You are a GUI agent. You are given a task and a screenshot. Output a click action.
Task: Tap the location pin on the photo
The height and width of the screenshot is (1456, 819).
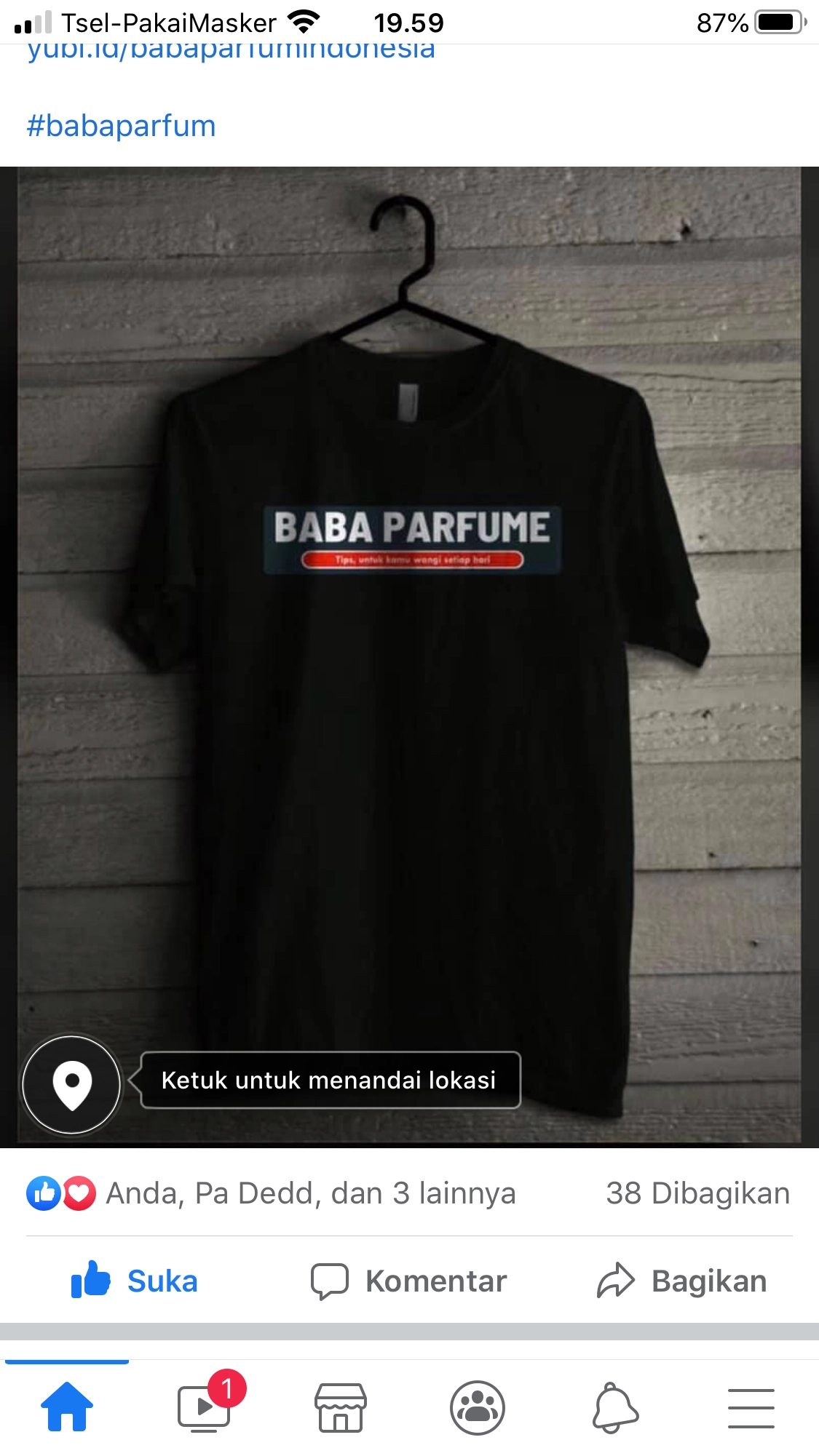71,1083
